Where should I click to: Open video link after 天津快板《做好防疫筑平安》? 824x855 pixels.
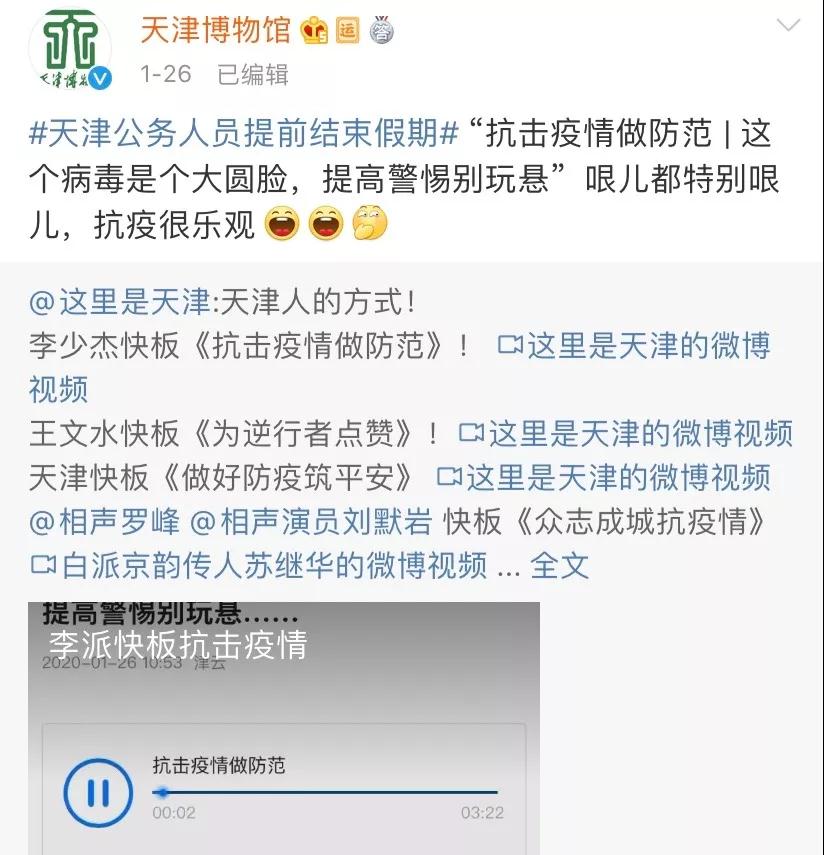point(604,477)
